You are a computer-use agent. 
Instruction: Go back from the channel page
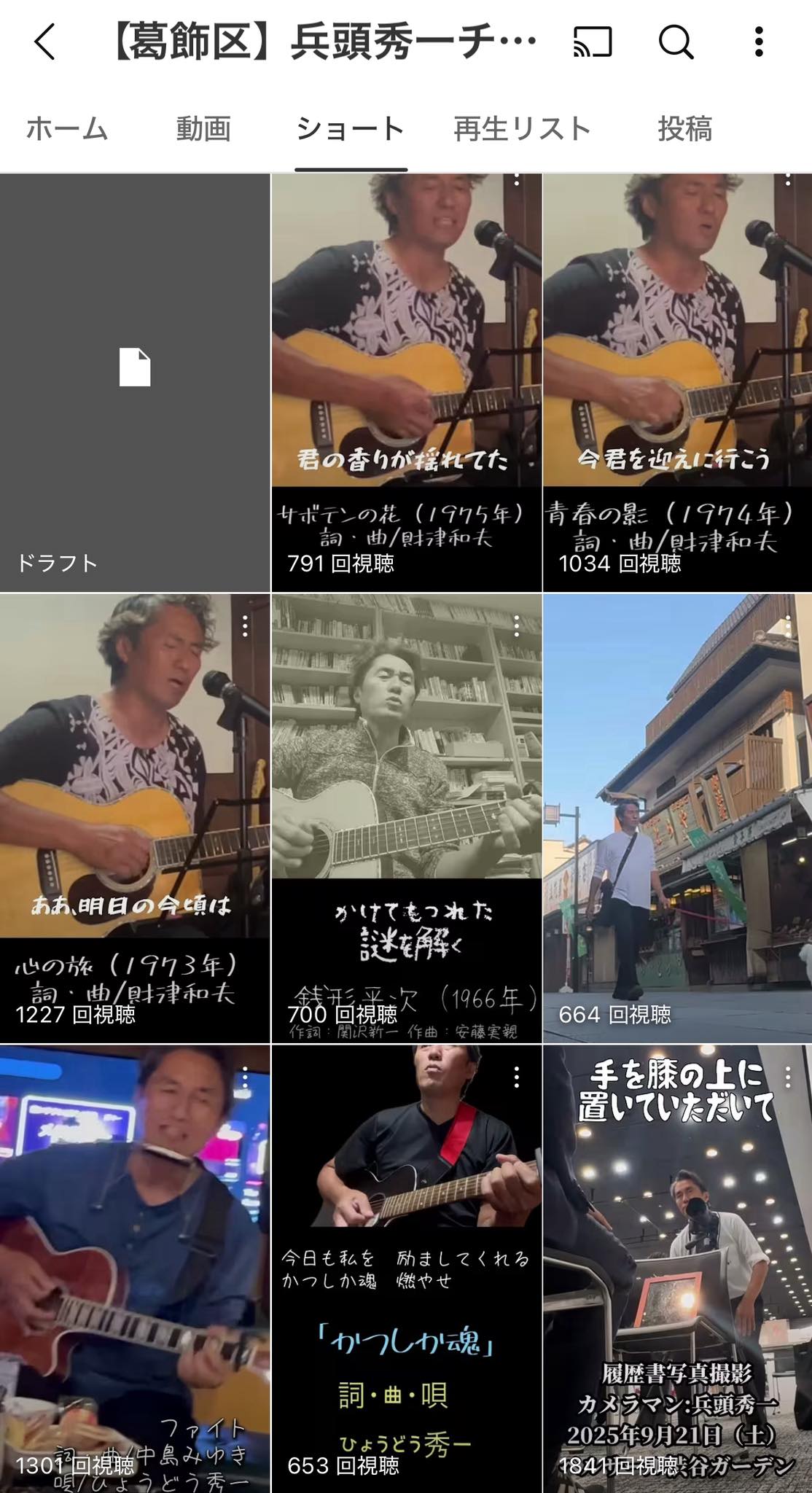pos(44,42)
